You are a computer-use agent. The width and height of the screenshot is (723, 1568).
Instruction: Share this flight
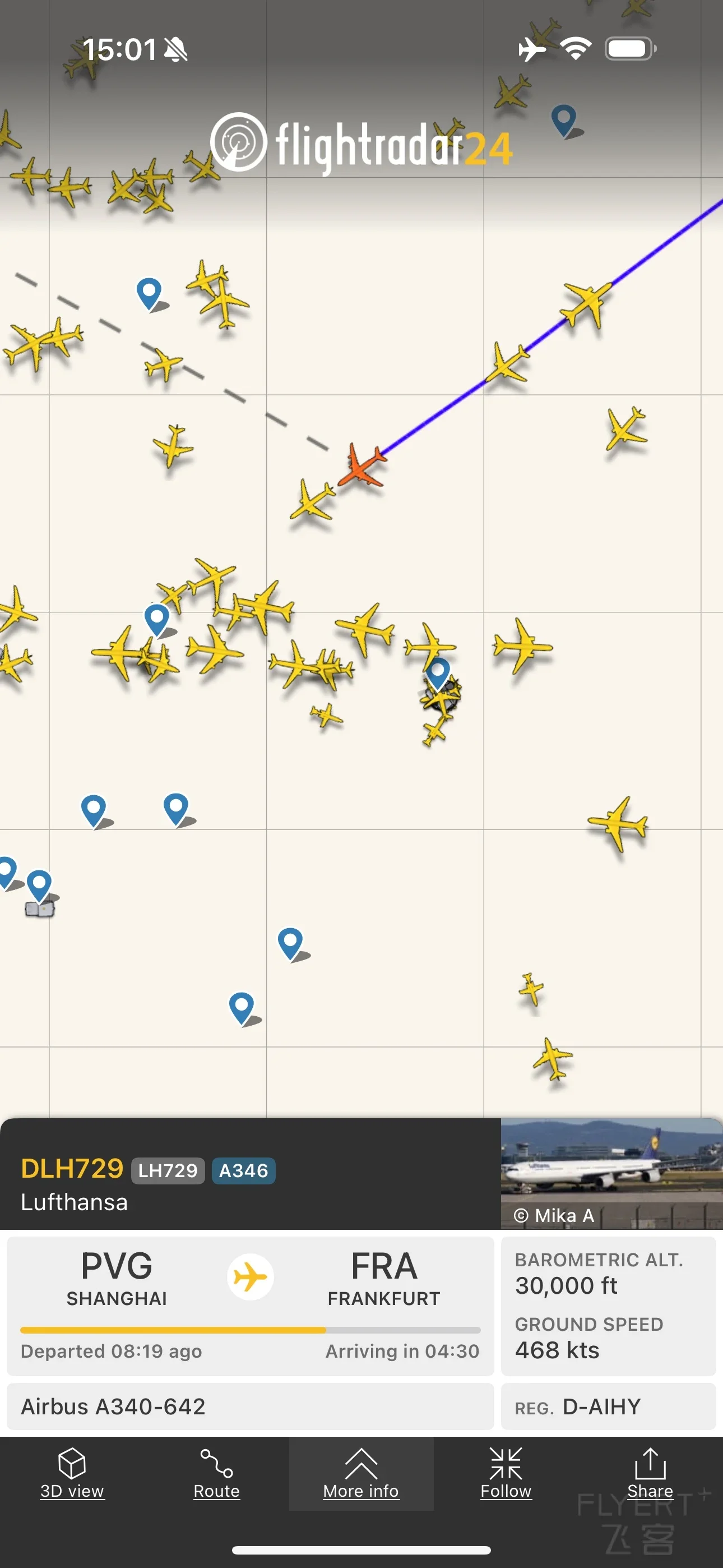pyautogui.click(x=650, y=1473)
